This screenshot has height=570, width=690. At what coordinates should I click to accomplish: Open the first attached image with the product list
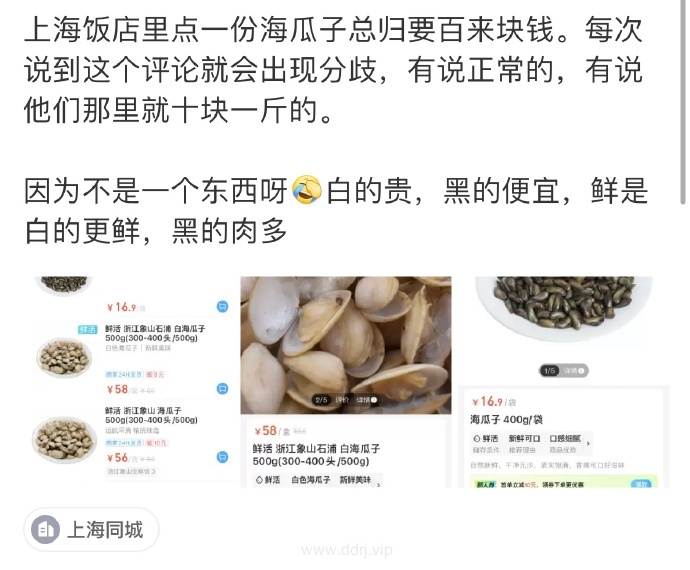[130, 382]
